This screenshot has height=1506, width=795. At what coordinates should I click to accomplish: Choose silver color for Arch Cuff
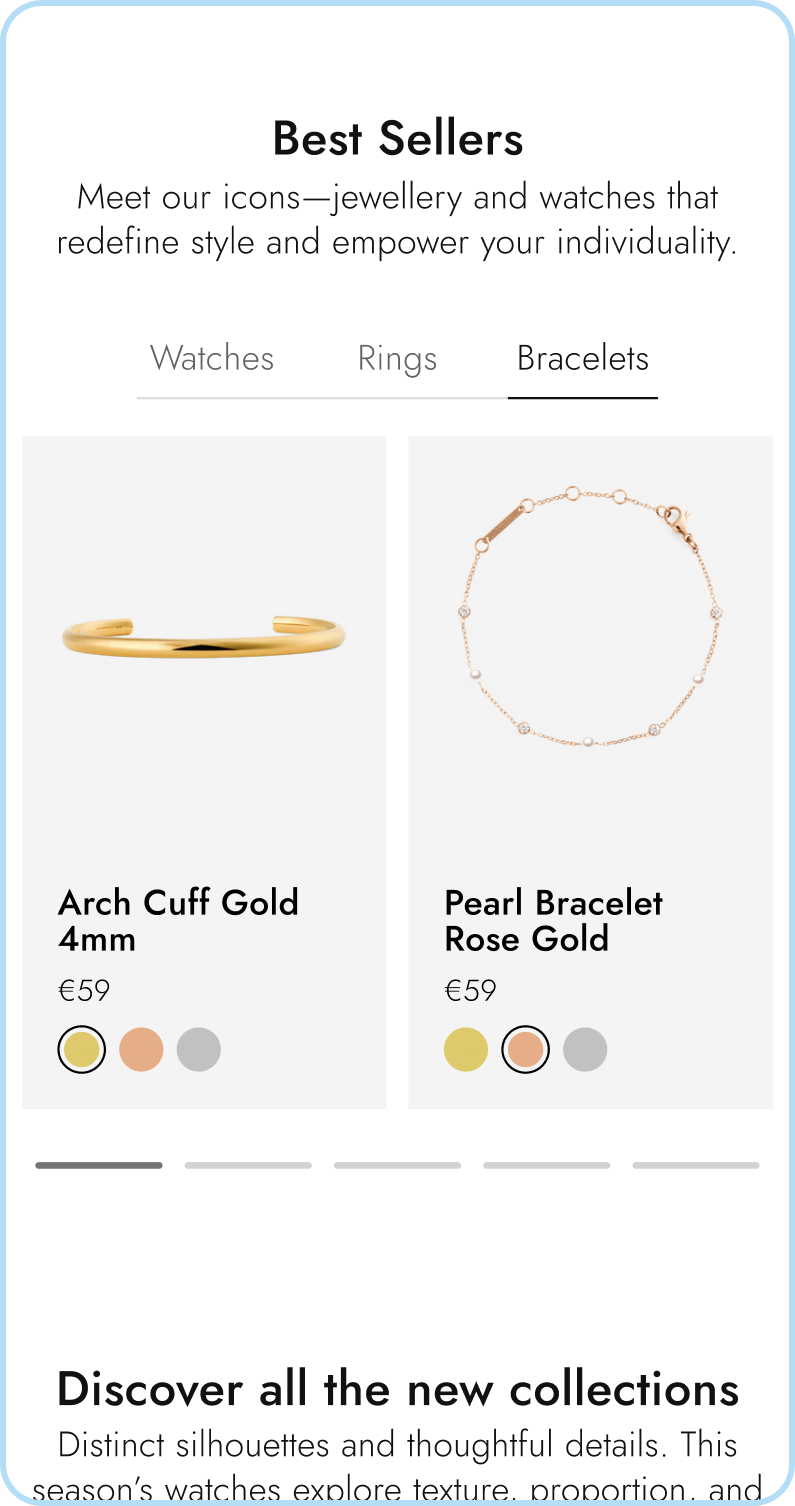199,1050
